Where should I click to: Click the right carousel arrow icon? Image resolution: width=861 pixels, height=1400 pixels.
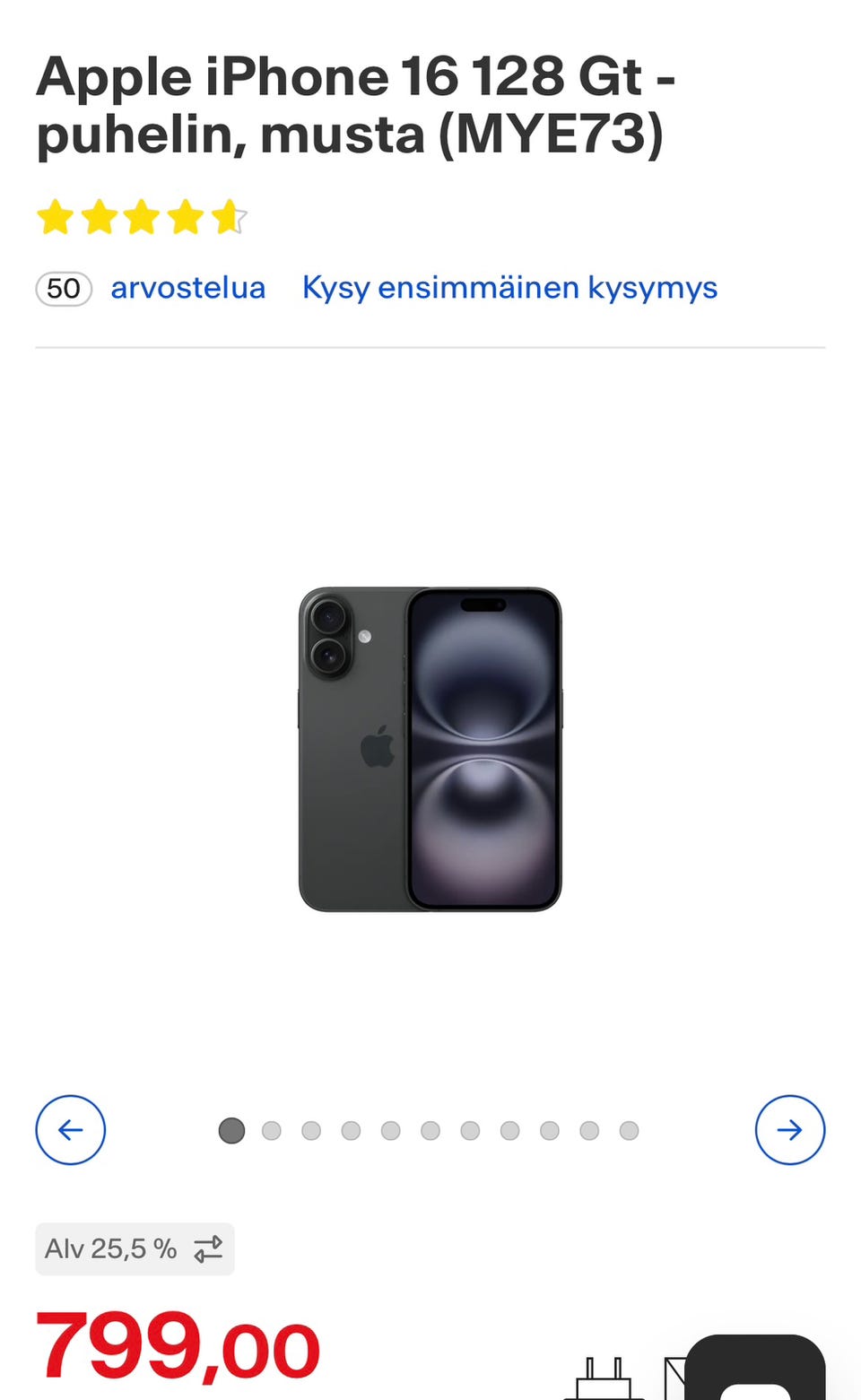tap(790, 1130)
